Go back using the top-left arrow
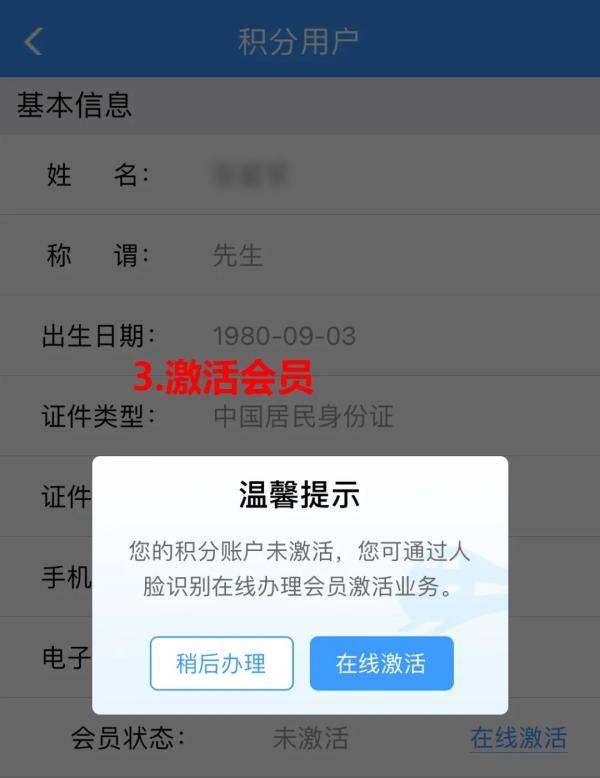 34,41
